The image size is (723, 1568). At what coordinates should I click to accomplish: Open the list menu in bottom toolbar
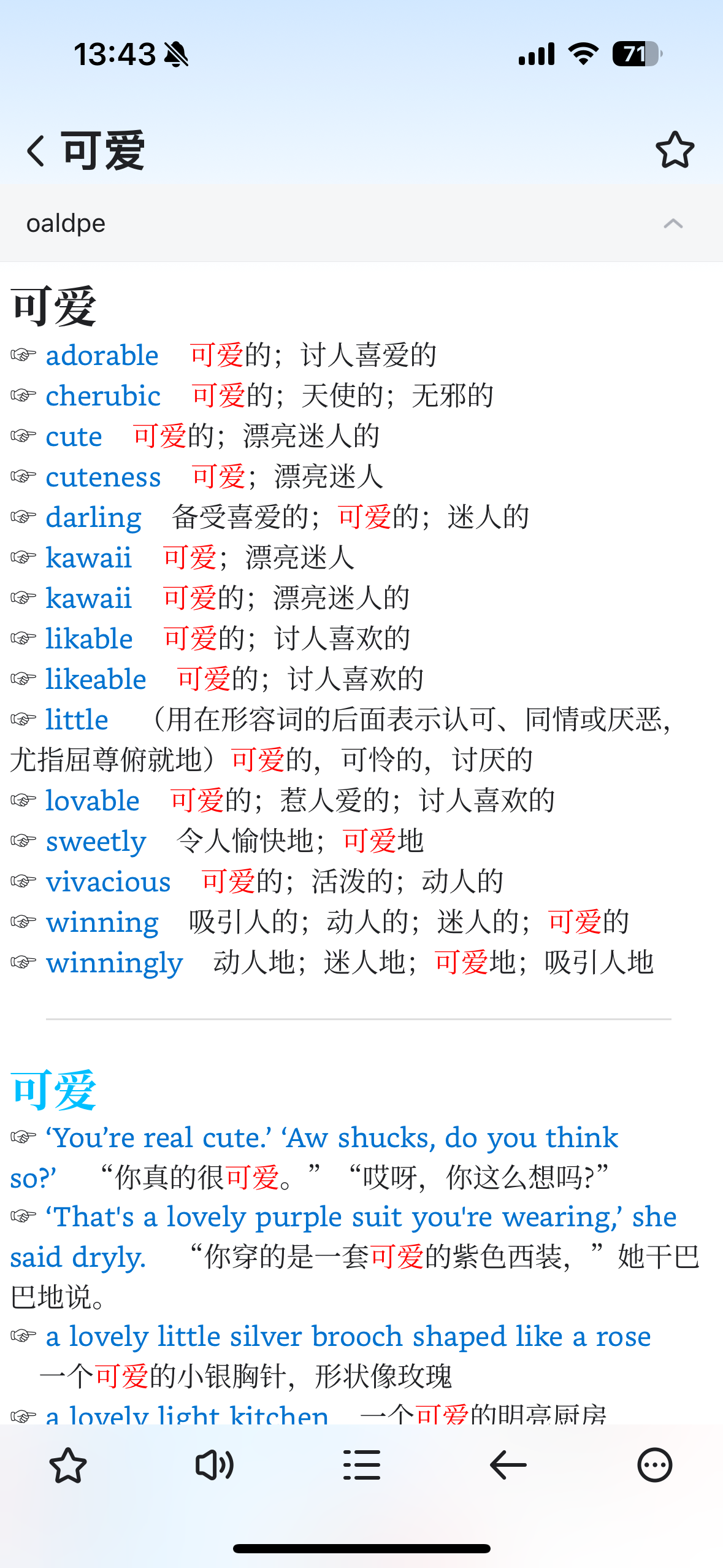click(x=361, y=1466)
